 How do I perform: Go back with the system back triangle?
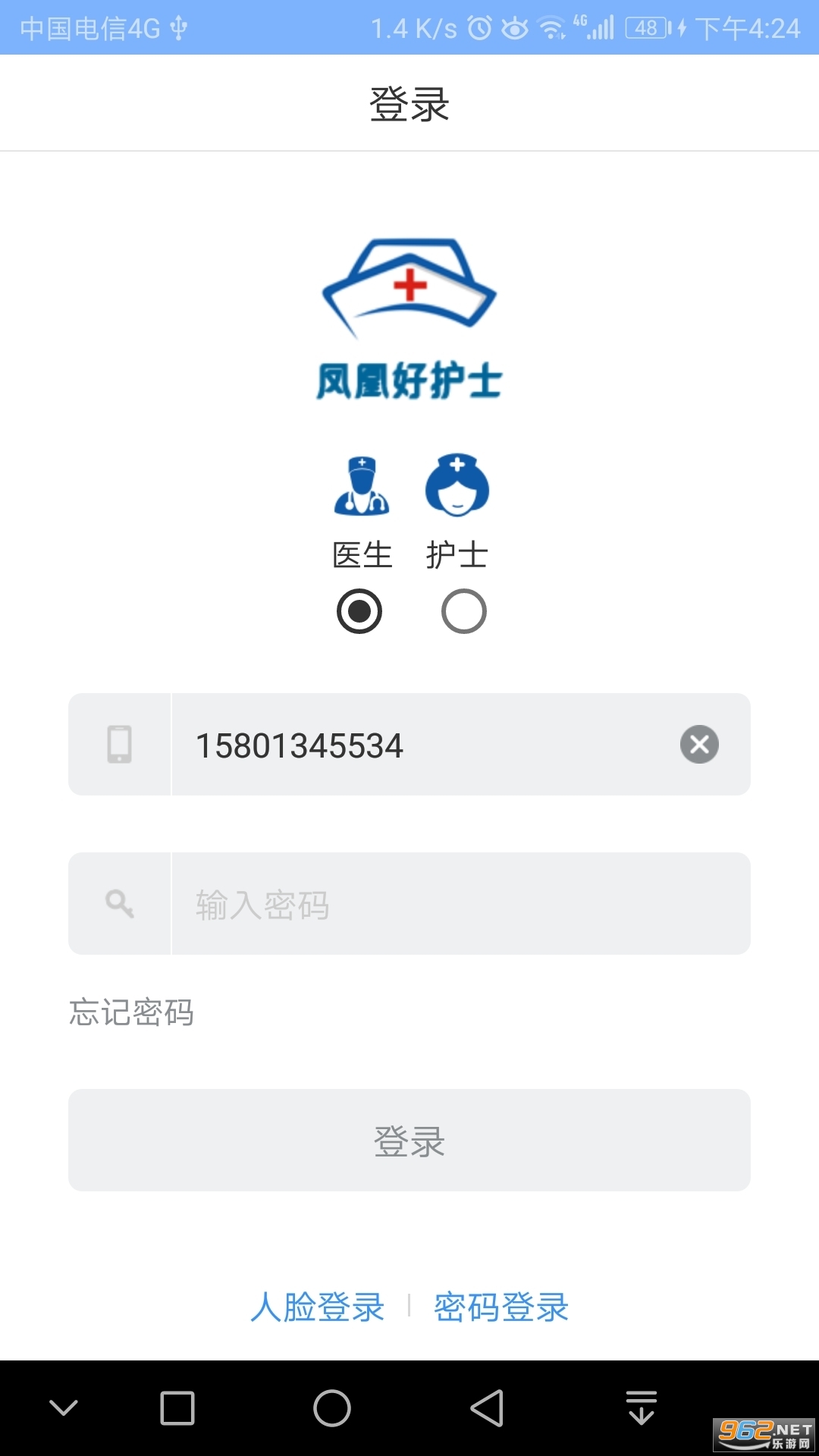487,1408
